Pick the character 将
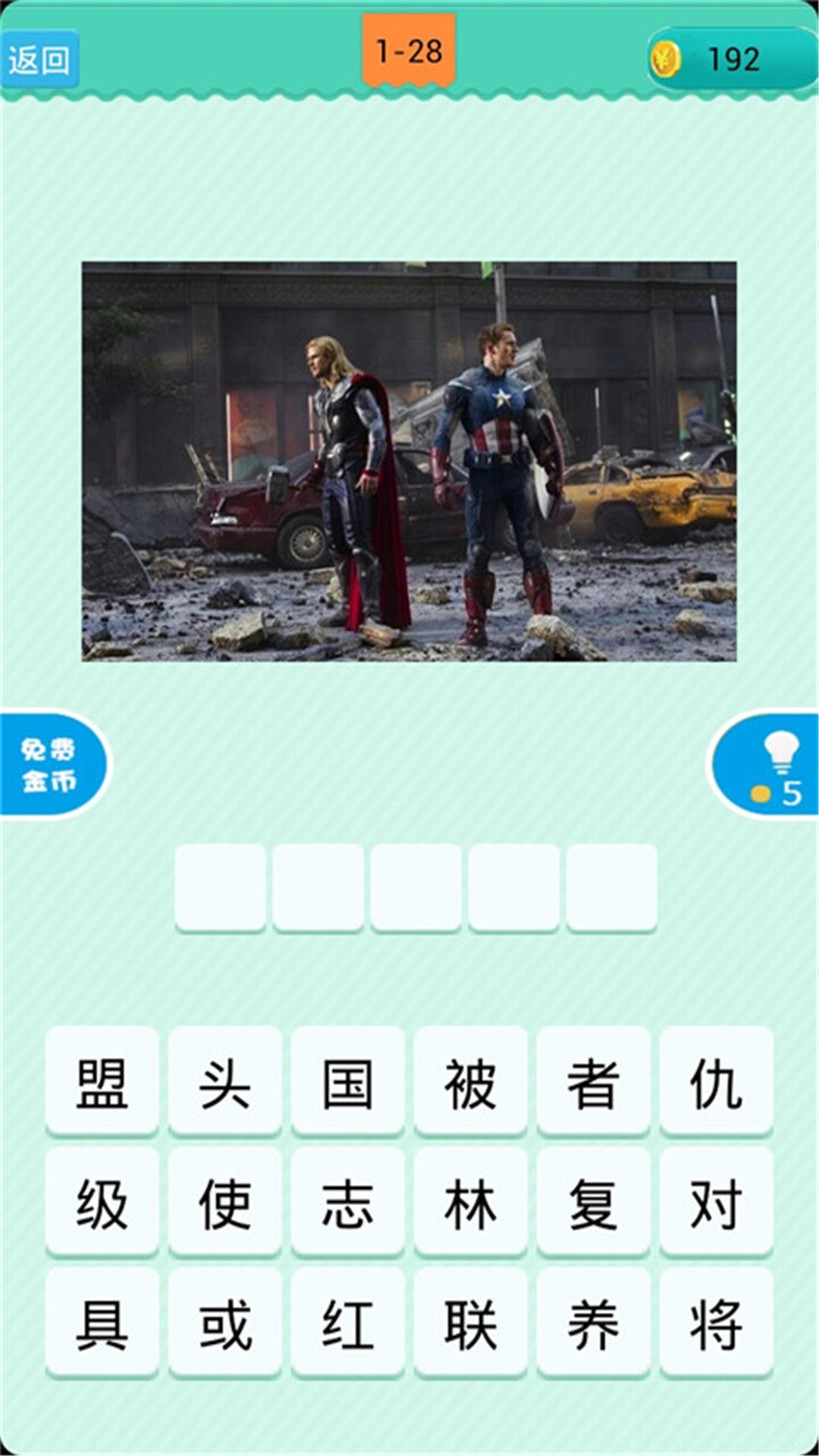819x1456 pixels. (716, 1324)
